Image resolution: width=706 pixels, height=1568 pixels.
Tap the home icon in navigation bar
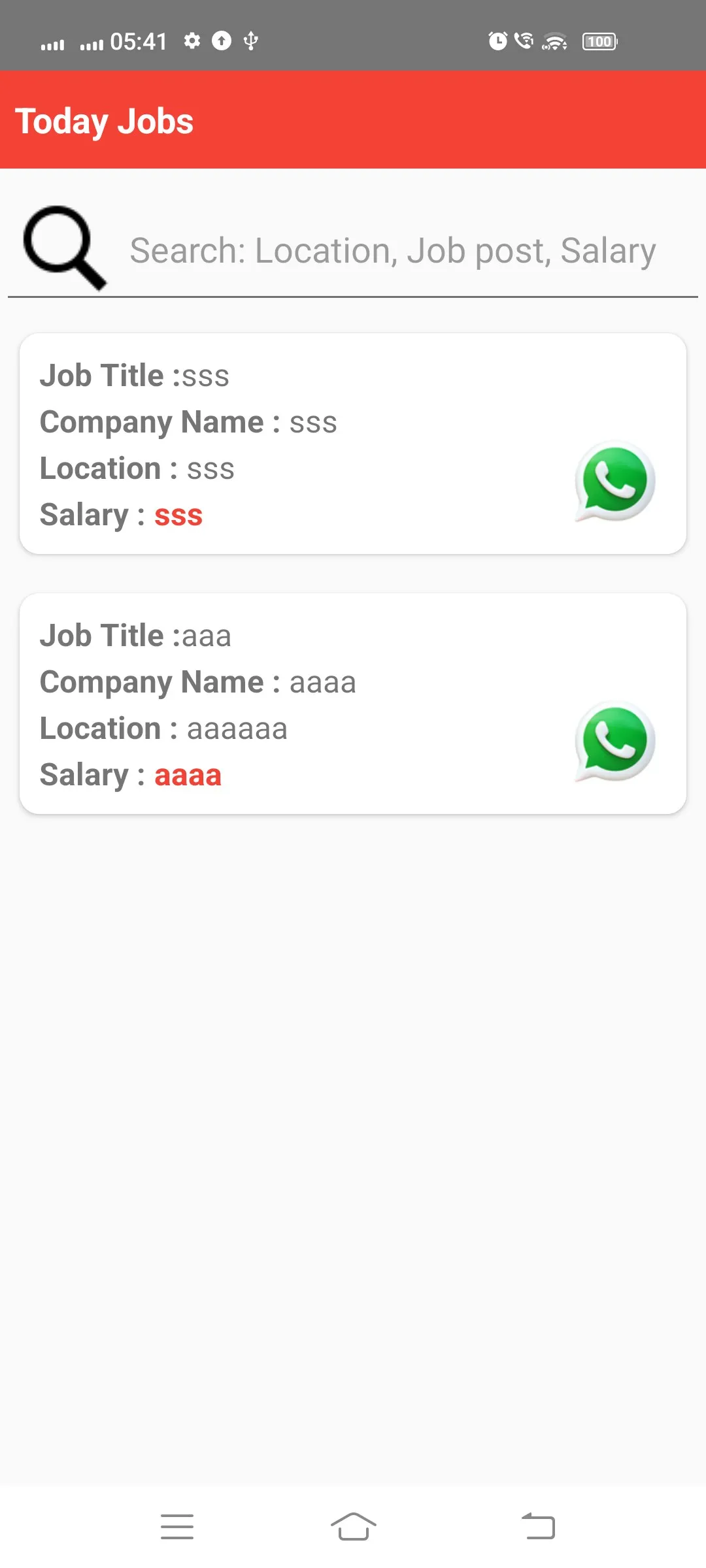pos(353,1525)
